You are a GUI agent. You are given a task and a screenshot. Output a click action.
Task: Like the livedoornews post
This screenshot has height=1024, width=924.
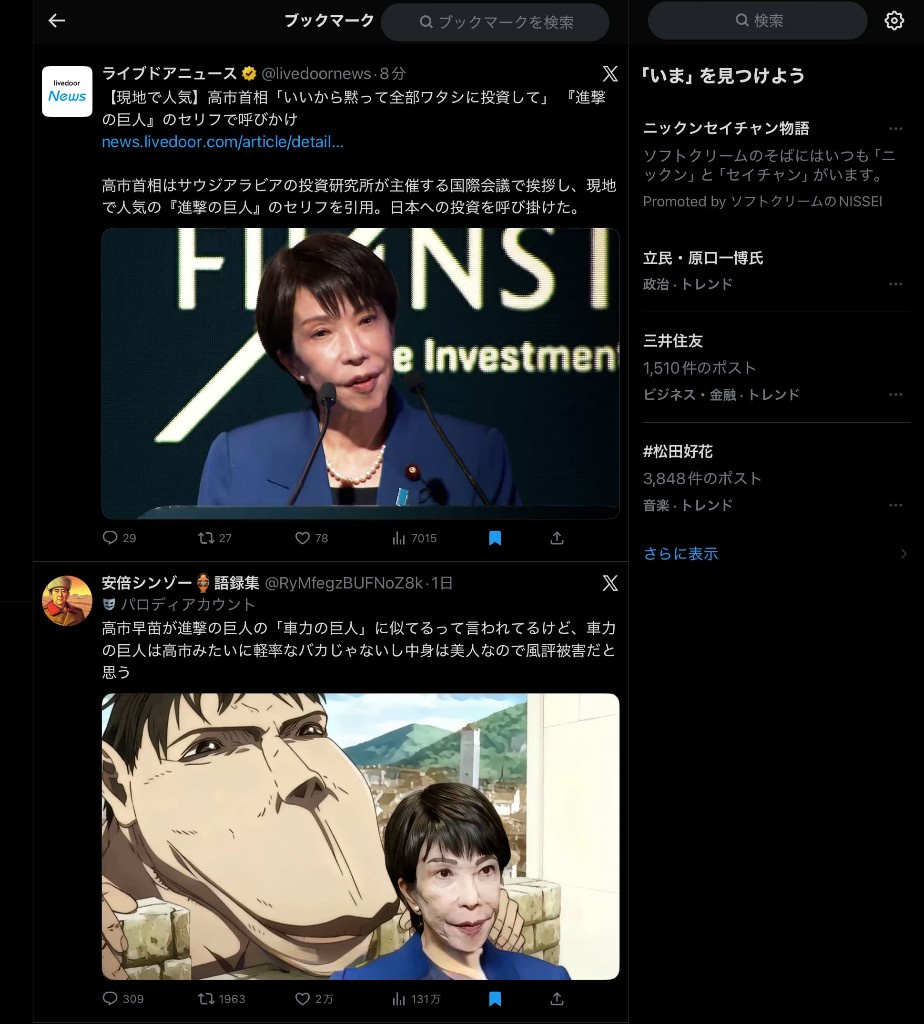(303, 538)
